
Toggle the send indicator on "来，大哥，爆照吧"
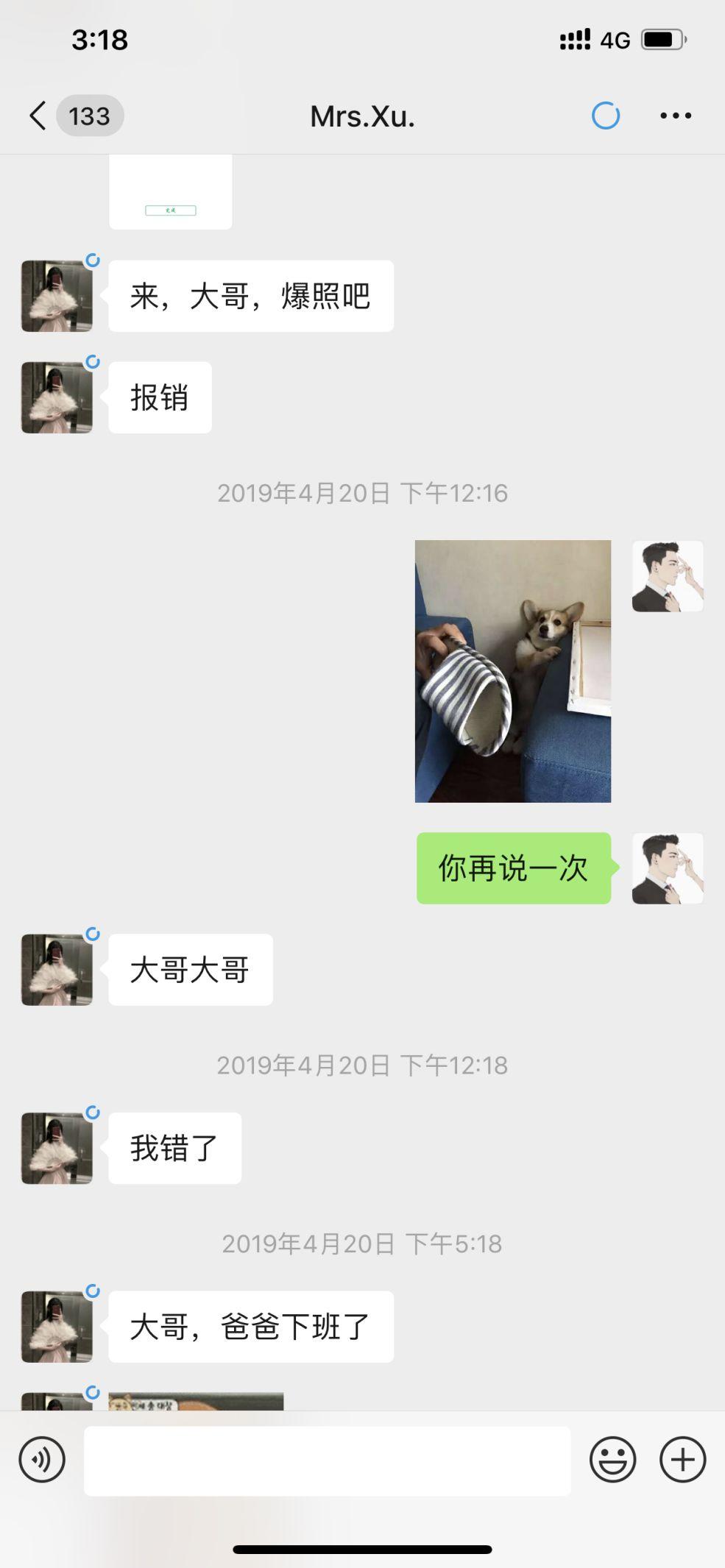[x=93, y=260]
